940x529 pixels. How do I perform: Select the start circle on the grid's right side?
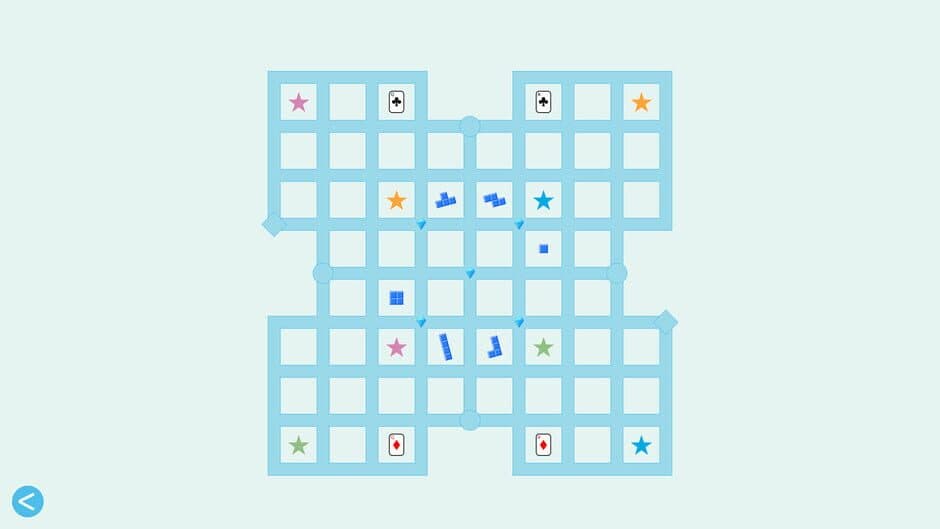click(617, 273)
